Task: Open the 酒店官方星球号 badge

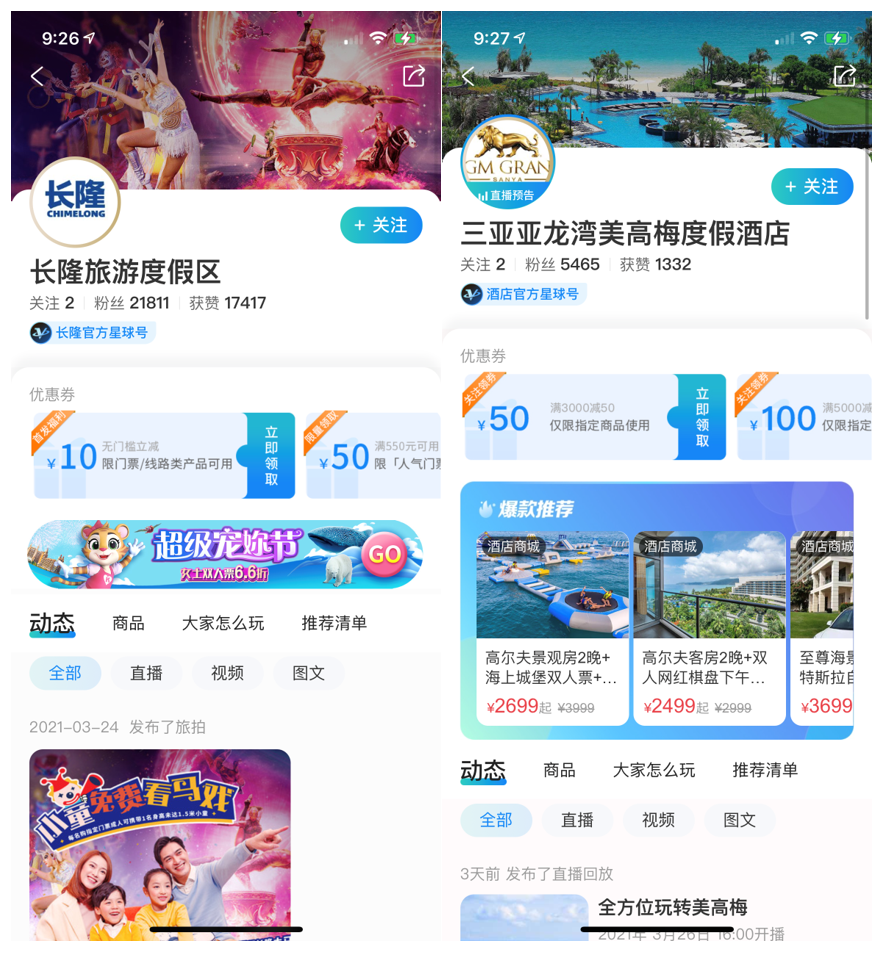Action: click(x=523, y=294)
